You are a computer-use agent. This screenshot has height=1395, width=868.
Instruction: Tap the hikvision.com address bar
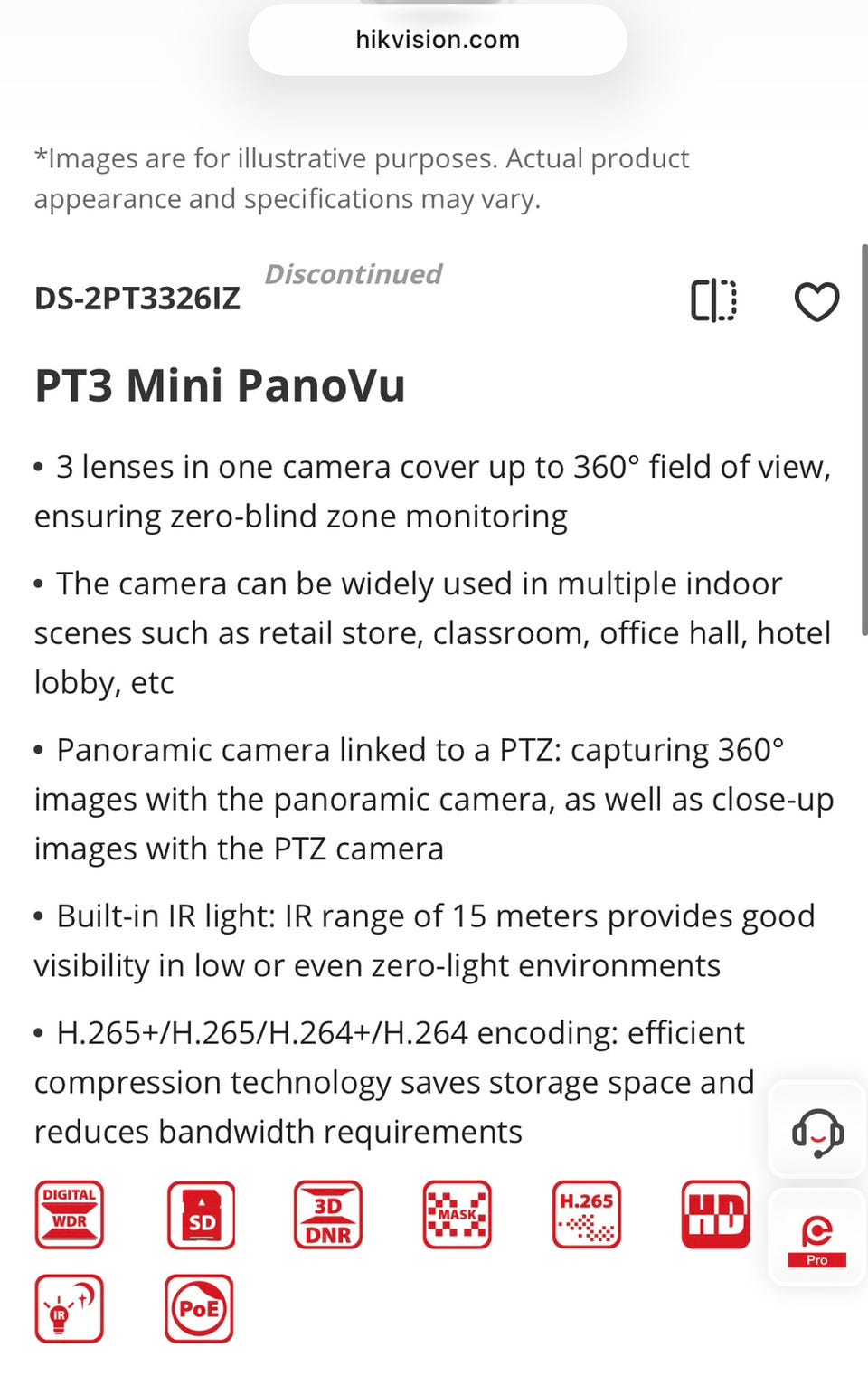[438, 40]
